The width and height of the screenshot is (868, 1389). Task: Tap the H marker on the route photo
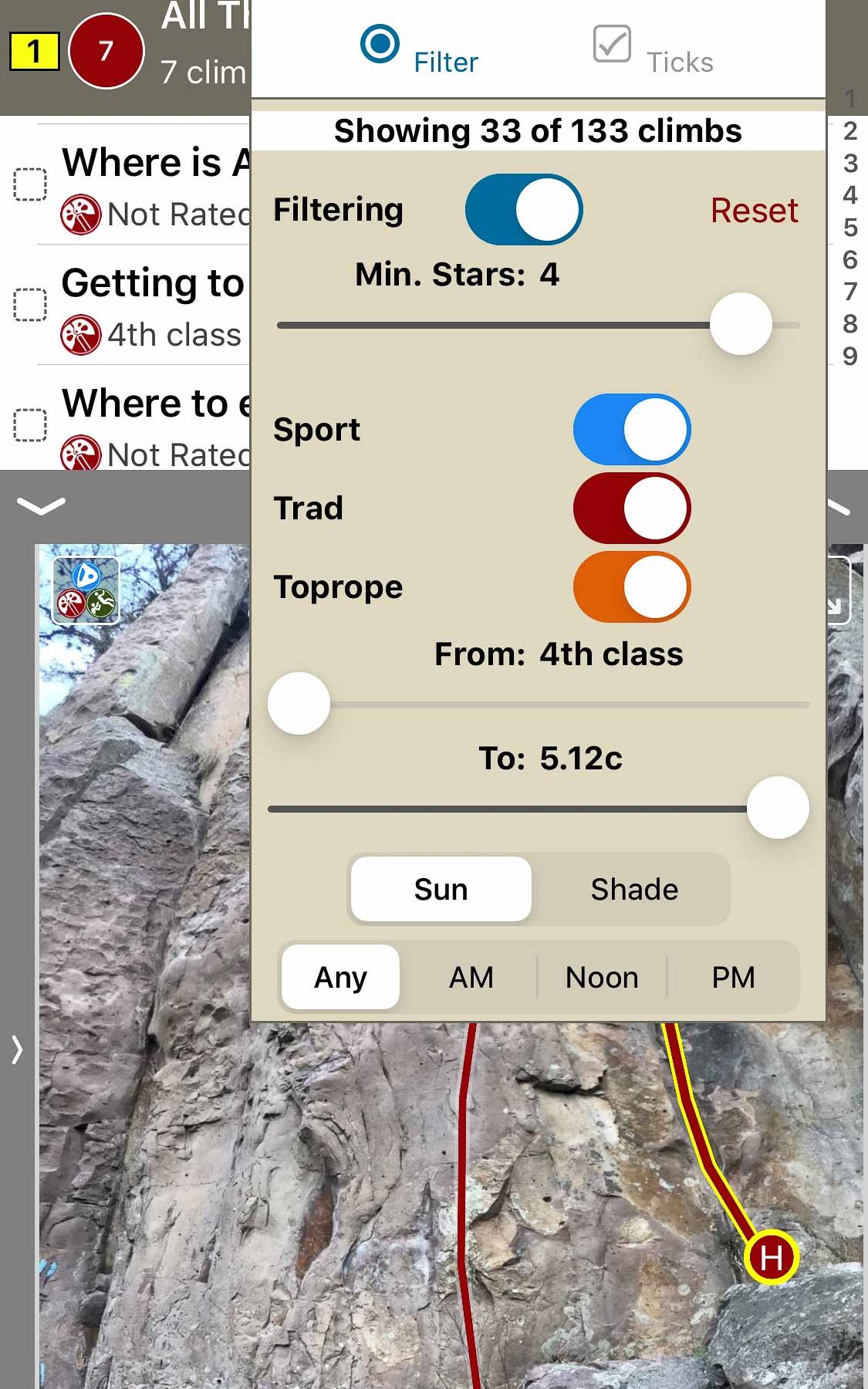coord(771,1258)
